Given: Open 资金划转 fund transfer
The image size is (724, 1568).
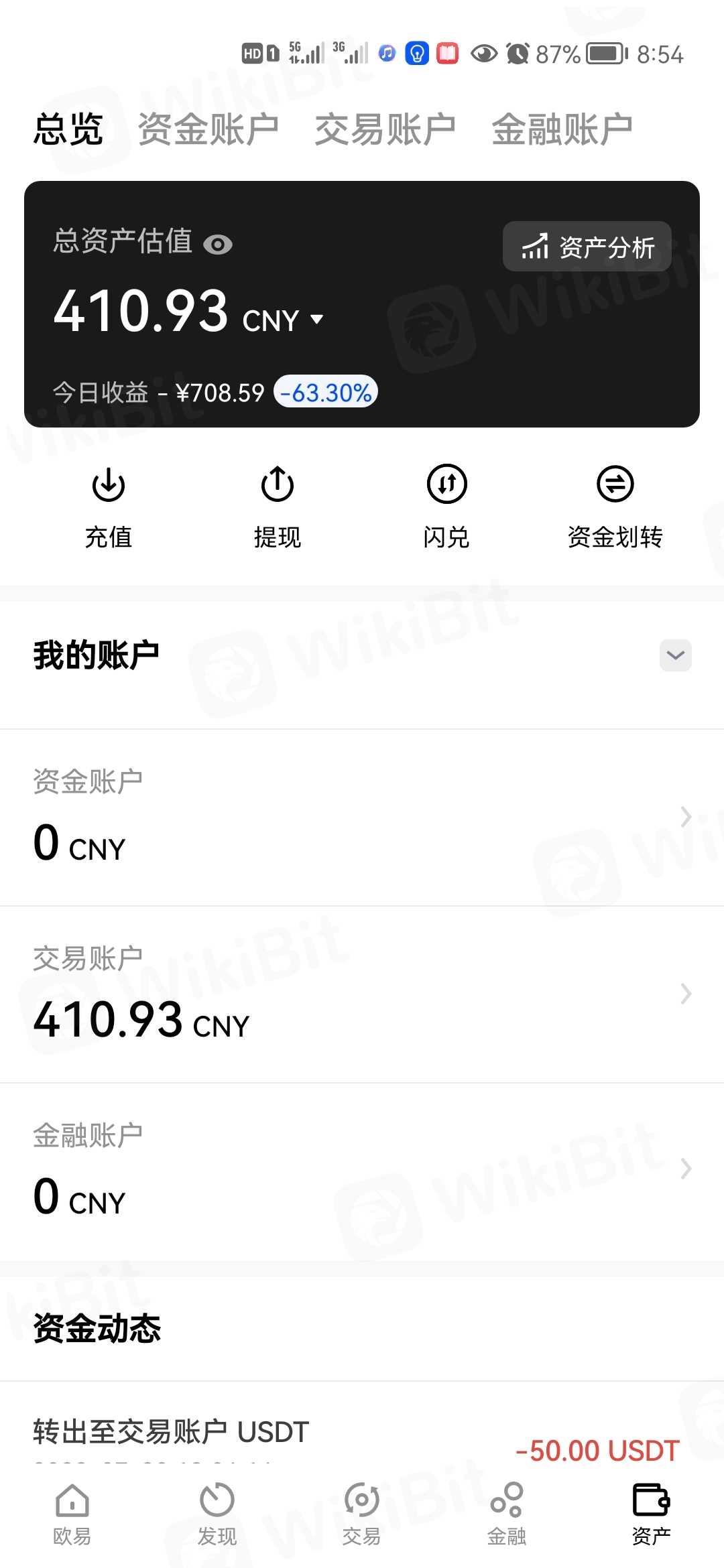Looking at the screenshot, I should [x=615, y=507].
